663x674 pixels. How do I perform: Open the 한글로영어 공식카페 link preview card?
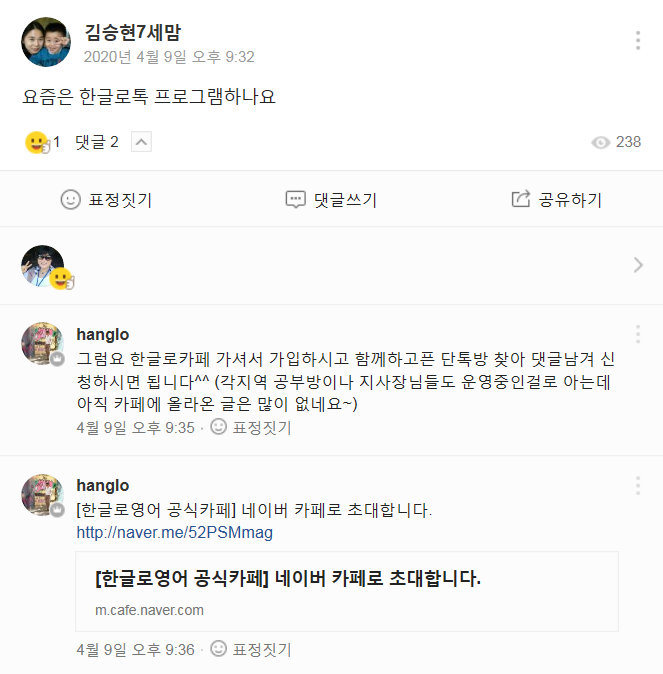tap(347, 591)
